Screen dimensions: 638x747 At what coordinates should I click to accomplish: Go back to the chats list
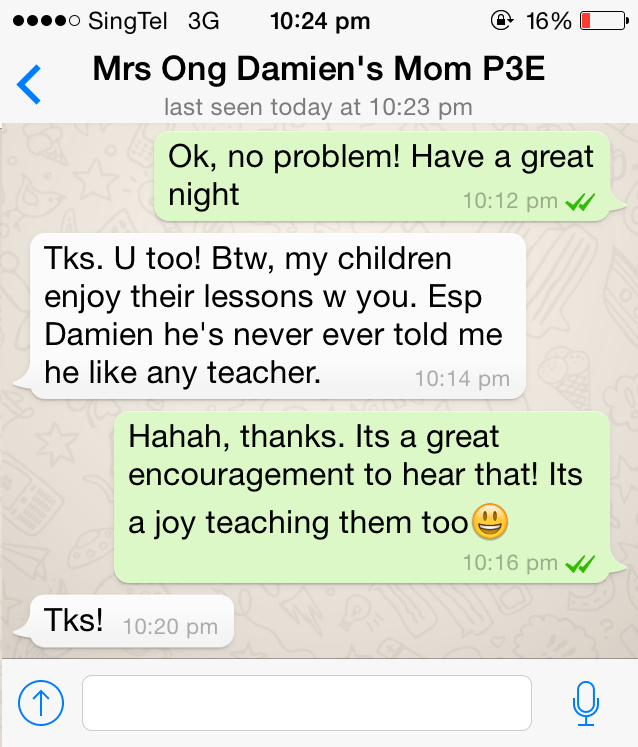[30, 83]
